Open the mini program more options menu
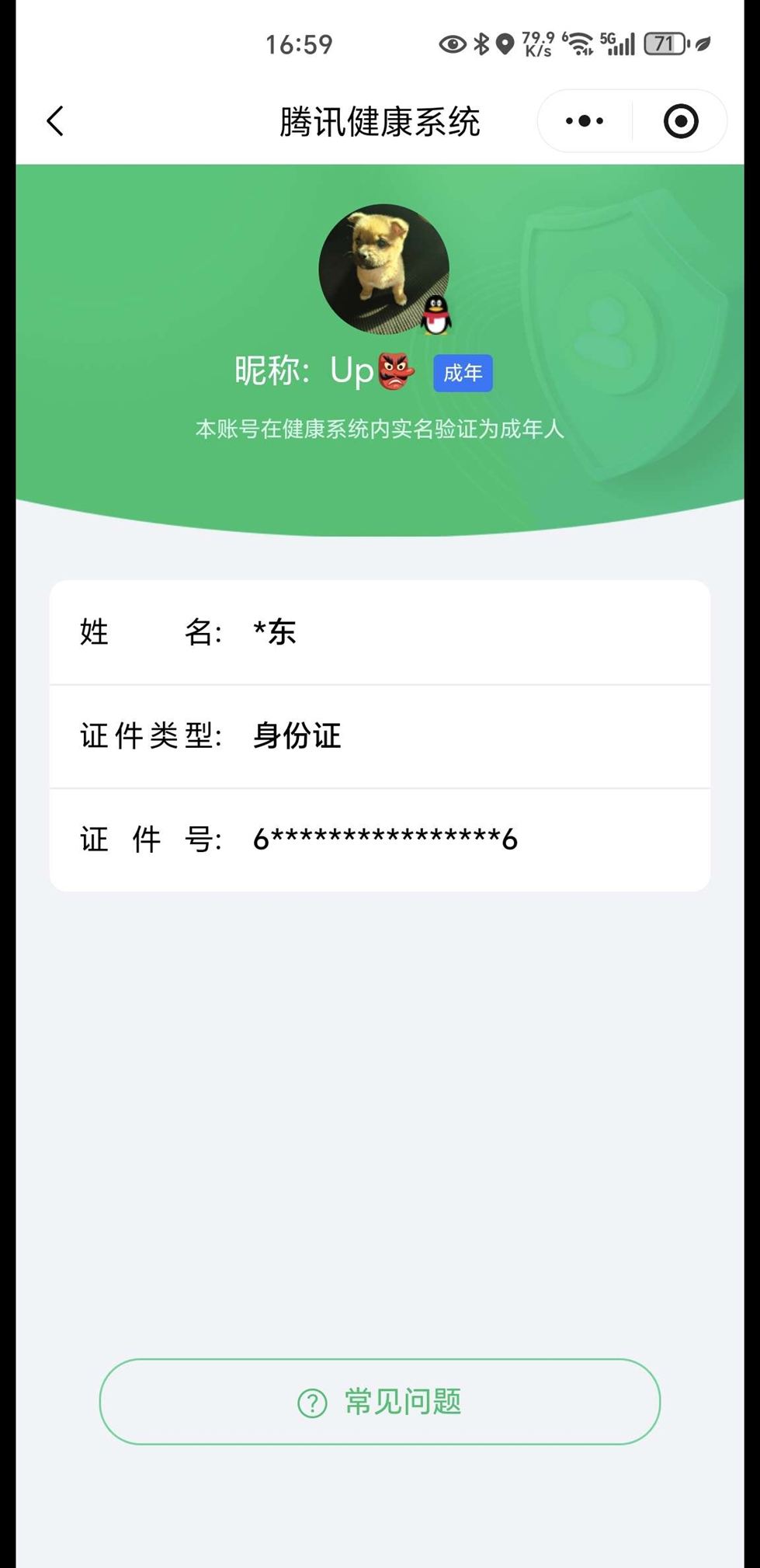Image resolution: width=760 pixels, height=1568 pixels. (x=585, y=121)
